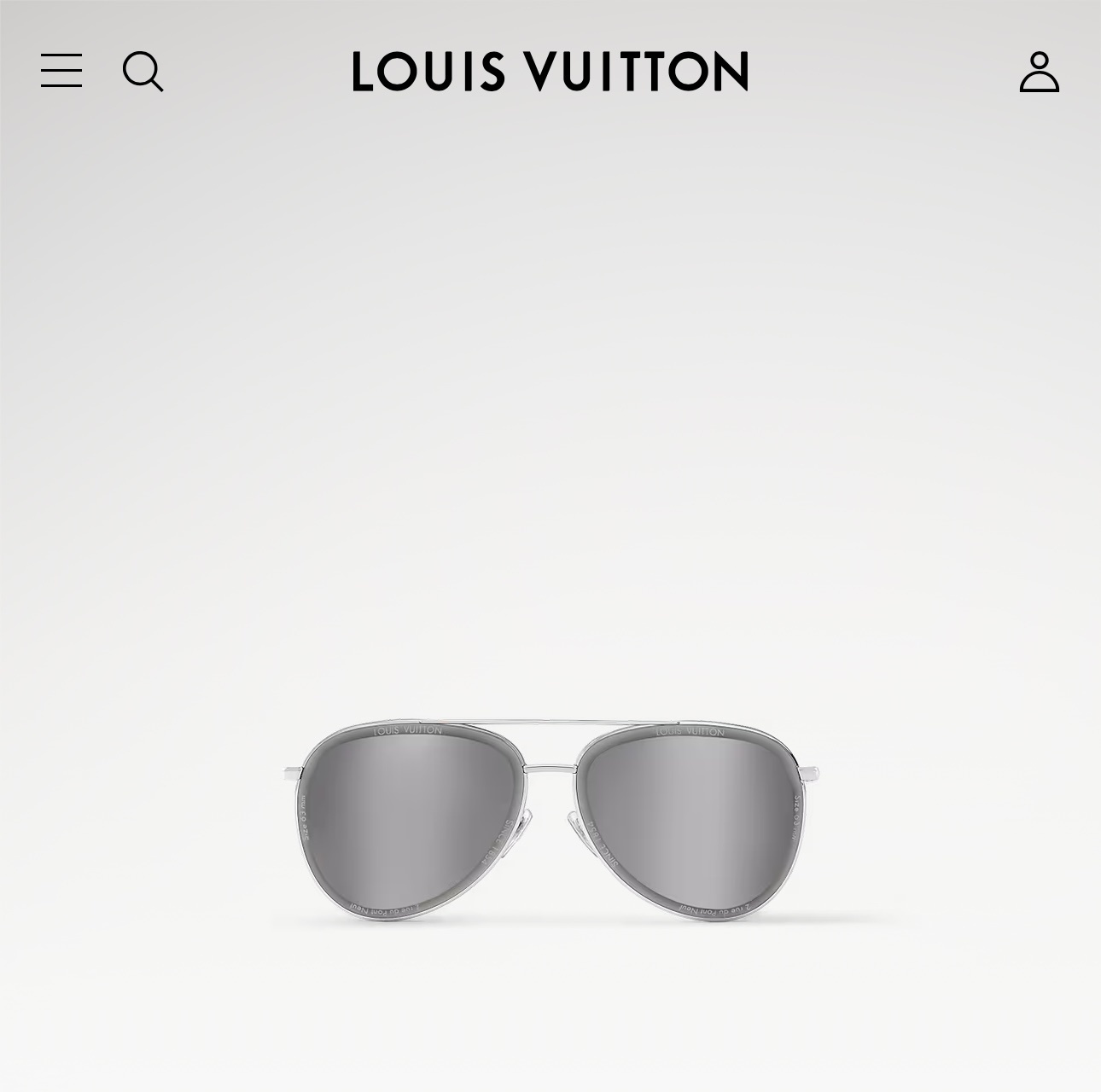Tap the search magnifier icon
Image resolution: width=1101 pixels, height=1092 pixels.
click(x=143, y=71)
